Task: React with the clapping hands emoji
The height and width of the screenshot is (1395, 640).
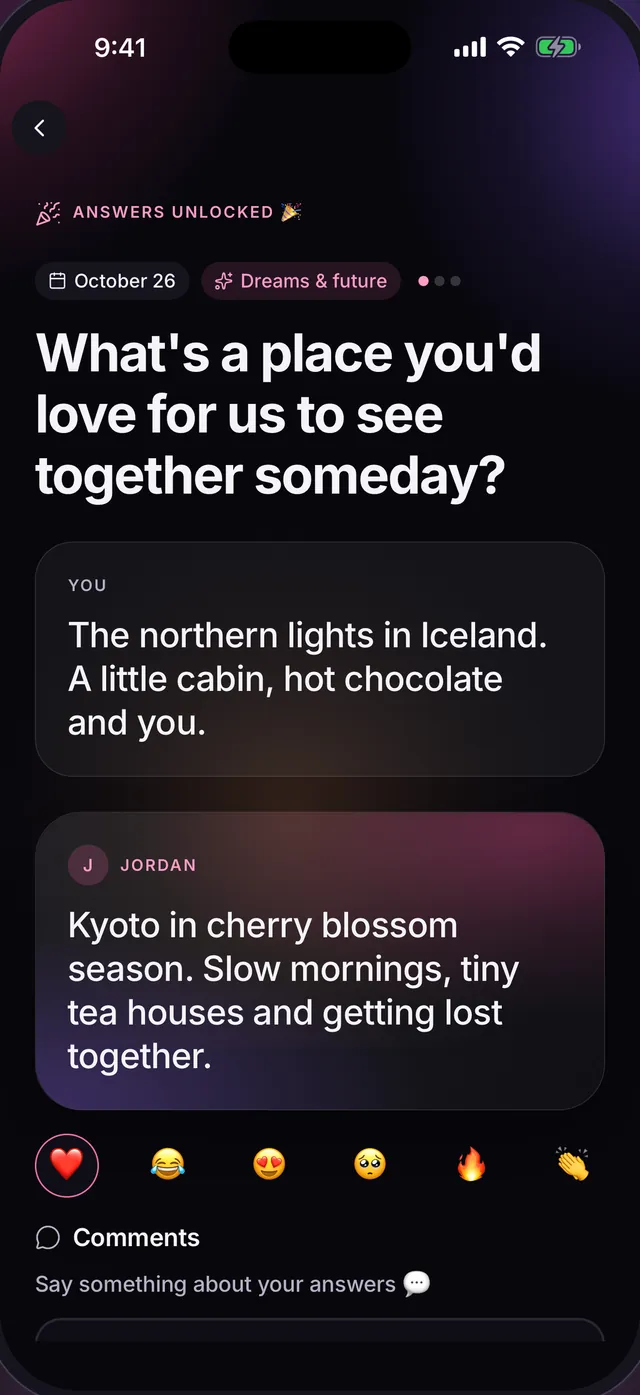Action: pos(572,1164)
